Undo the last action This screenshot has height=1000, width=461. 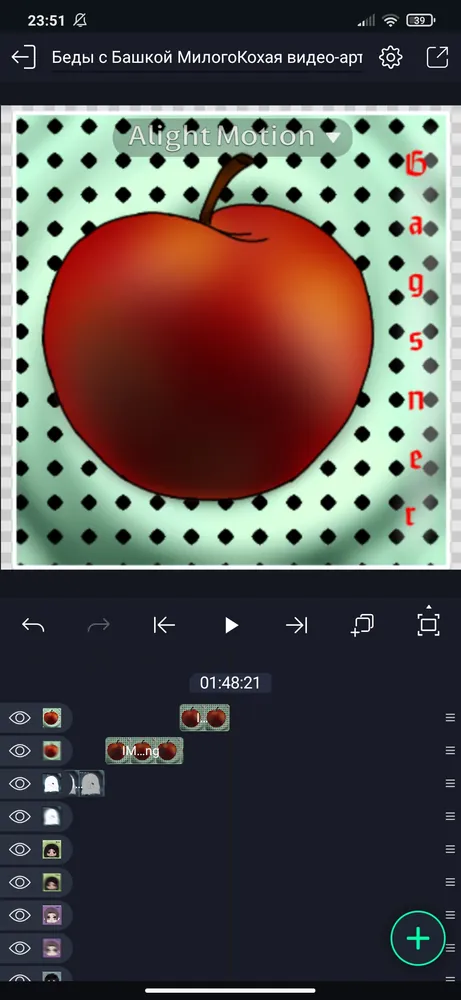tap(33, 625)
